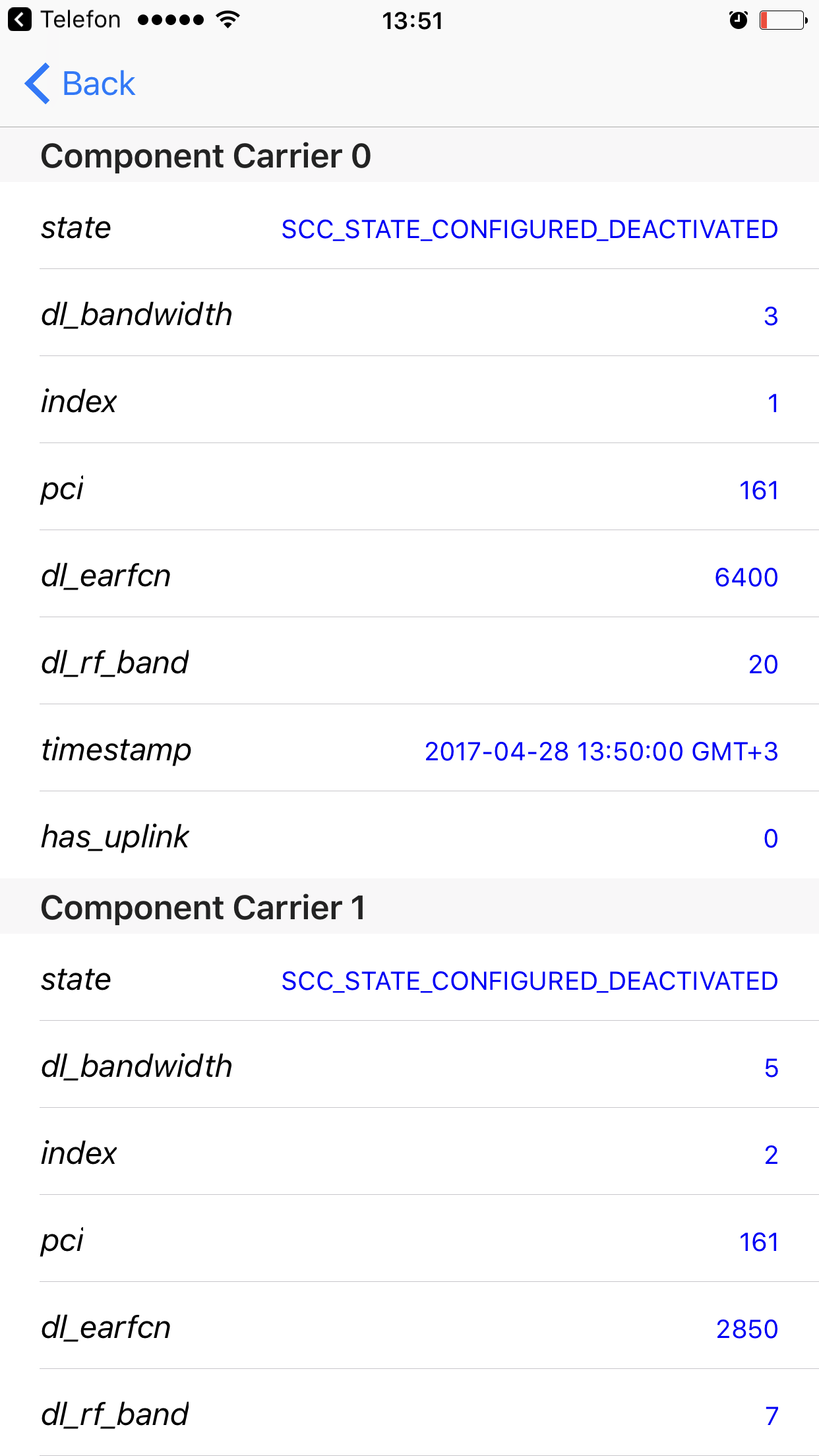Viewport: 819px width, 1456px height.
Task: Return to the Telefon app via breadcrumb
Action: (65, 20)
